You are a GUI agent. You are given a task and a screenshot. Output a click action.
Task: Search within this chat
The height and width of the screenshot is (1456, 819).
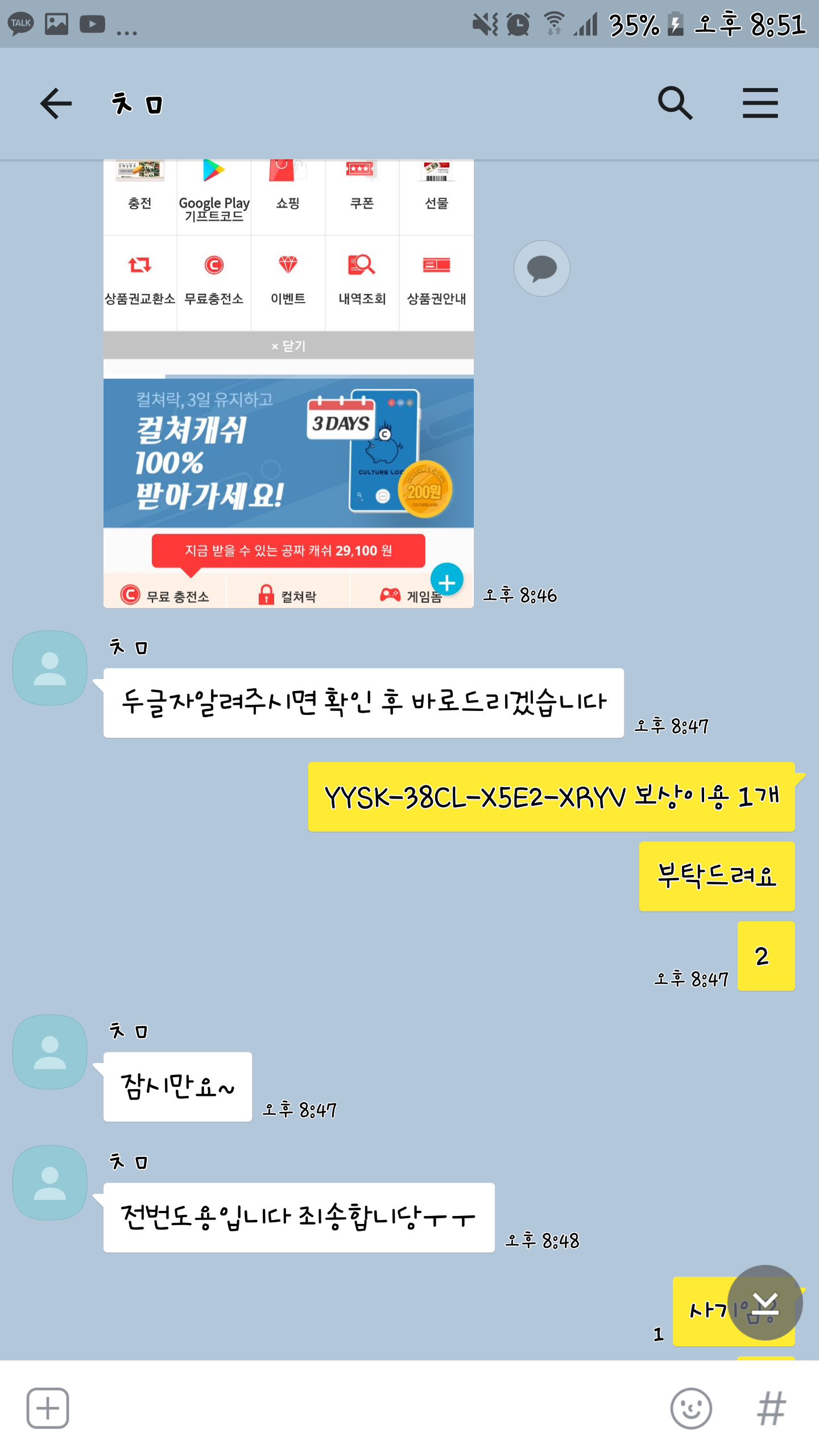coord(675,104)
